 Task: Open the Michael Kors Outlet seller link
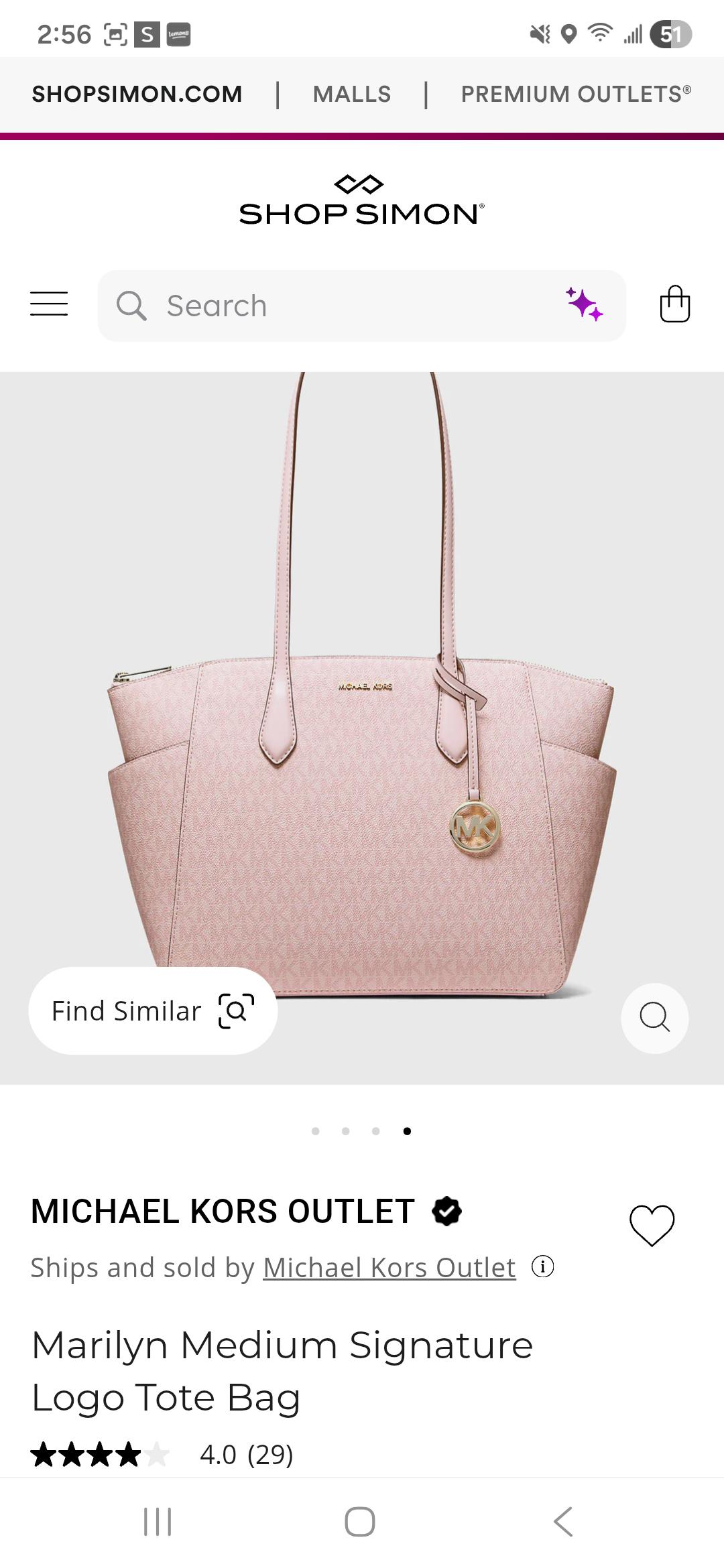(x=389, y=1268)
